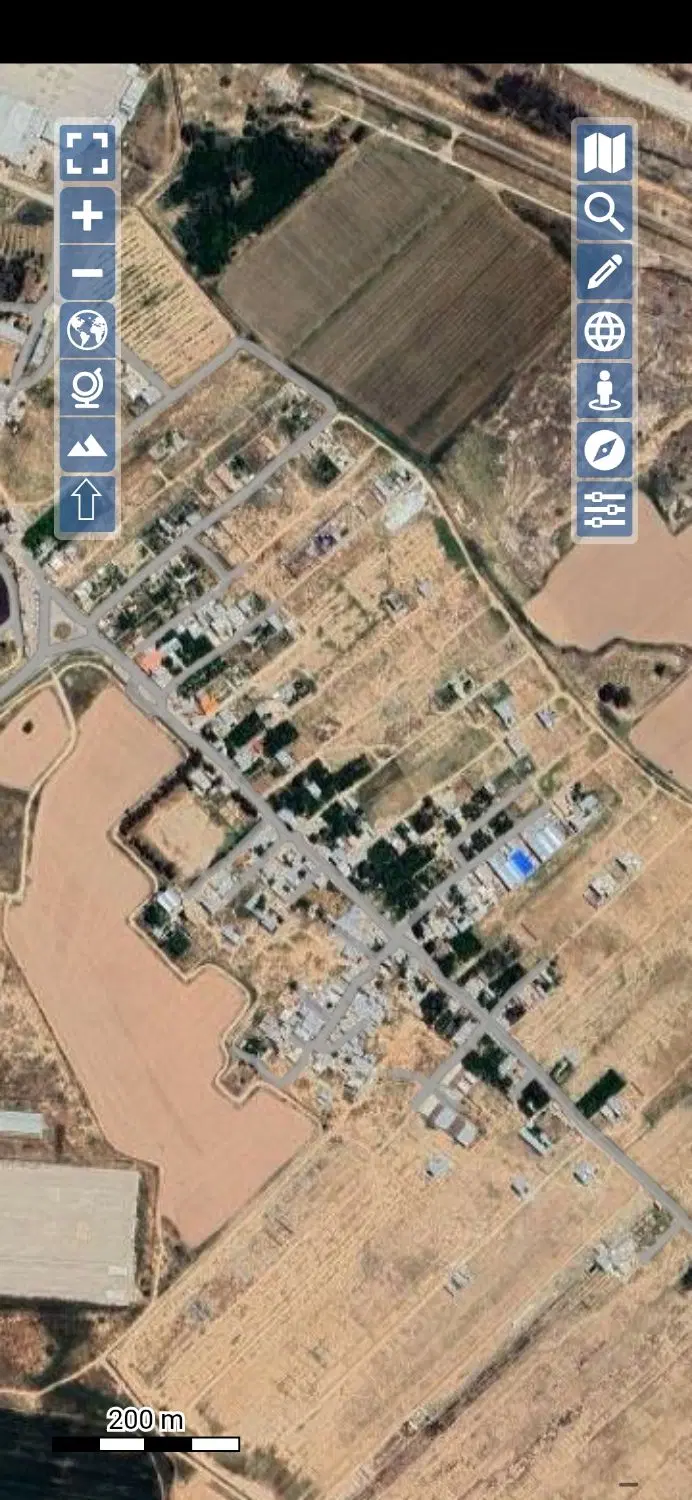Tap the wireframe globe icon
Image resolution: width=692 pixels, height=1500 pixels.
(604, 331)
